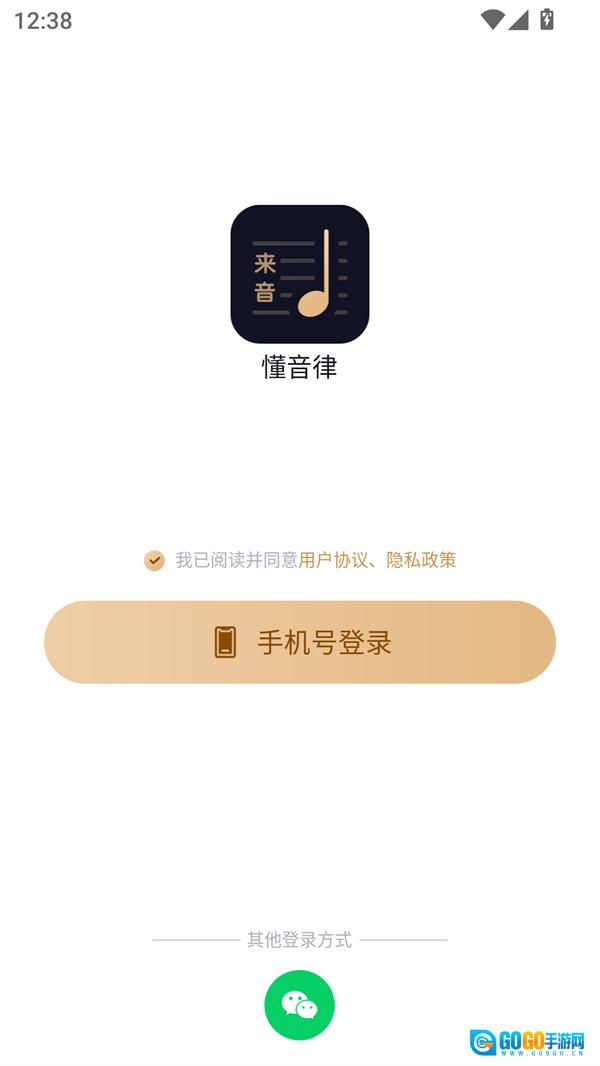Open the 隐私政策 link

pyautogui.click(x=421, y=560)
